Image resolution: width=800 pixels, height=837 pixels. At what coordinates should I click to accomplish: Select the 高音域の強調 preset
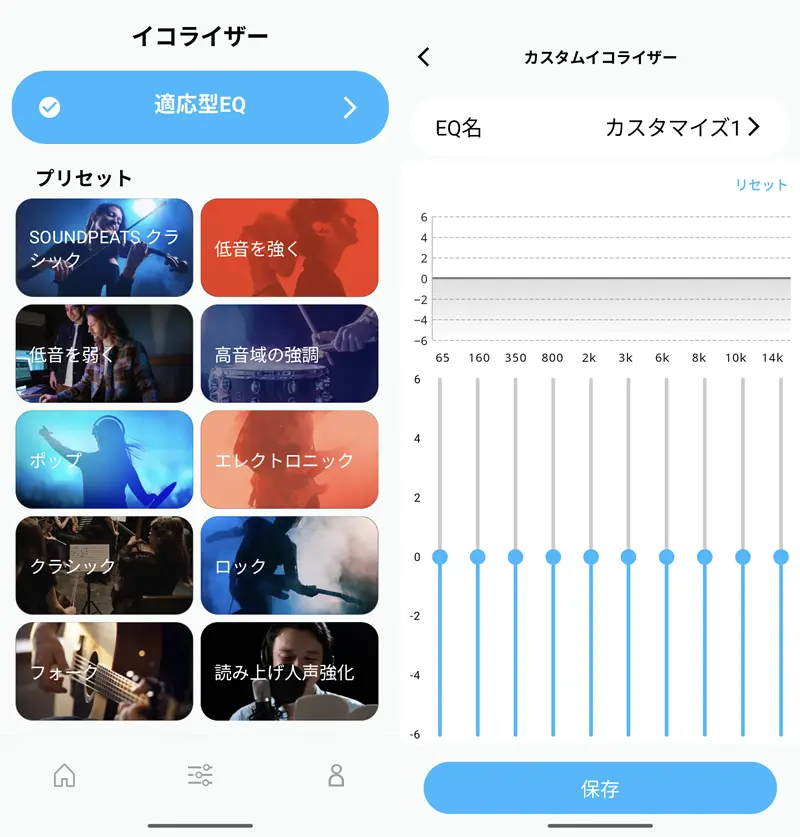[289, 354]
